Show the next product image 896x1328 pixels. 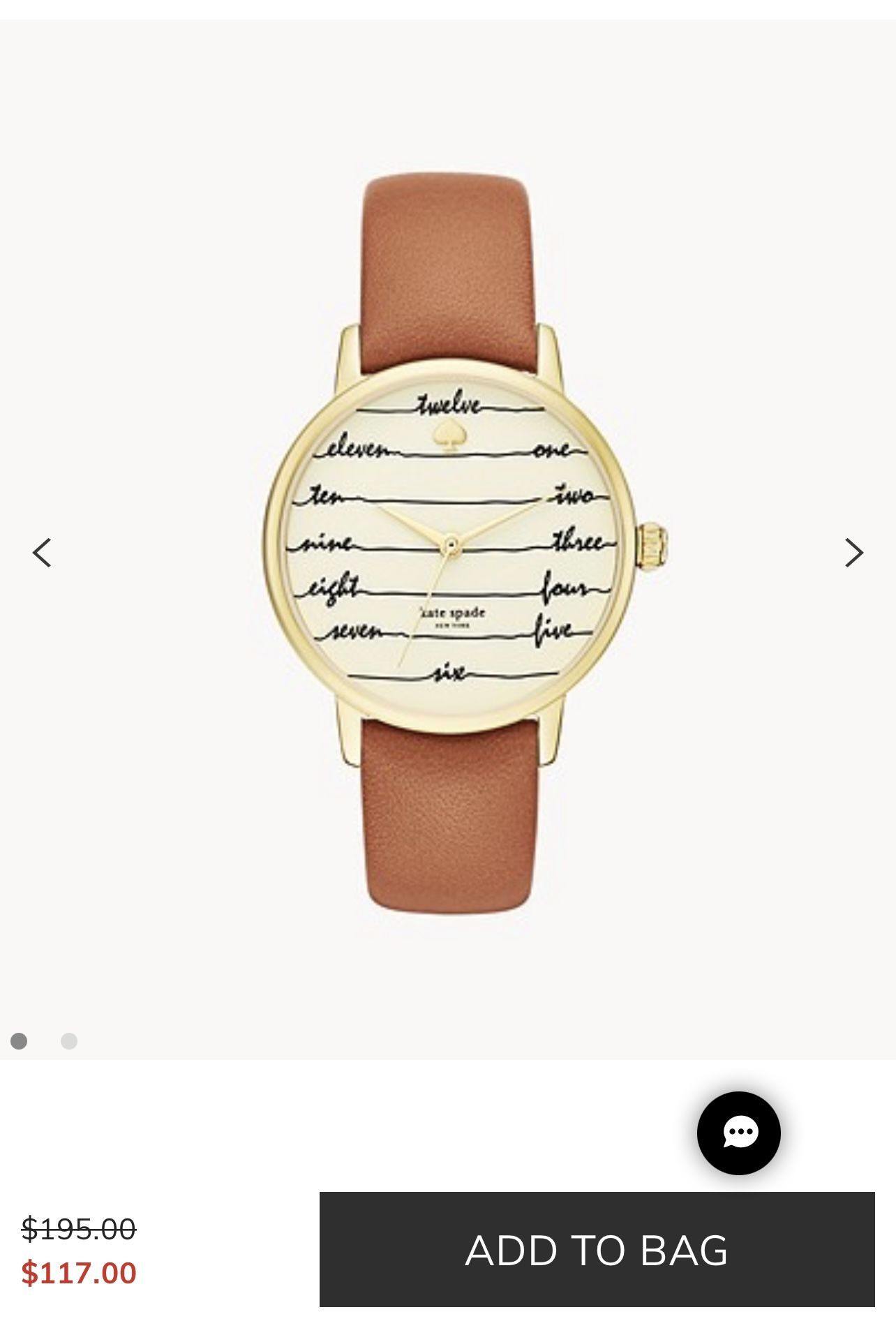point(853,553)
